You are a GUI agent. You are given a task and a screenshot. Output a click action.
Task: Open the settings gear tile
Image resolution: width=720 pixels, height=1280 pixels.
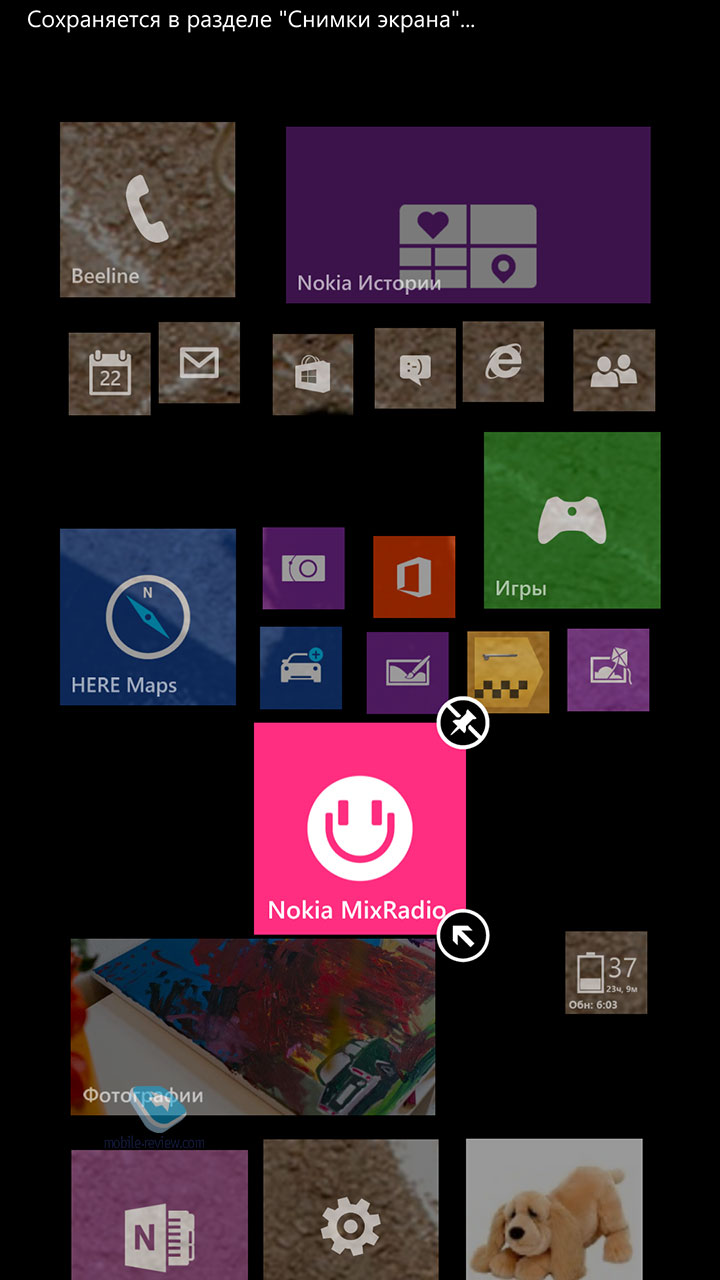coord(351,1210)
